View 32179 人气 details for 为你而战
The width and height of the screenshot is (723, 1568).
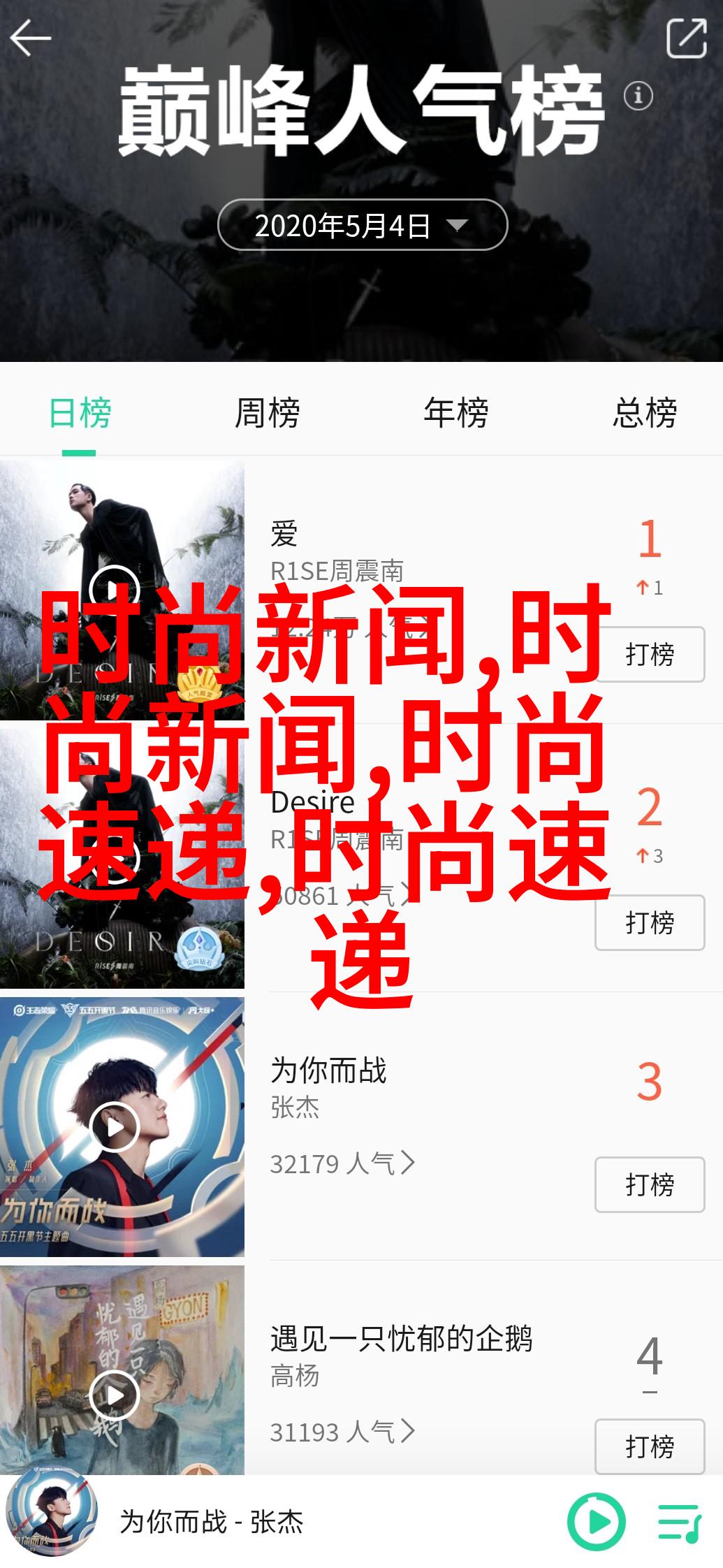[342, 1163]
